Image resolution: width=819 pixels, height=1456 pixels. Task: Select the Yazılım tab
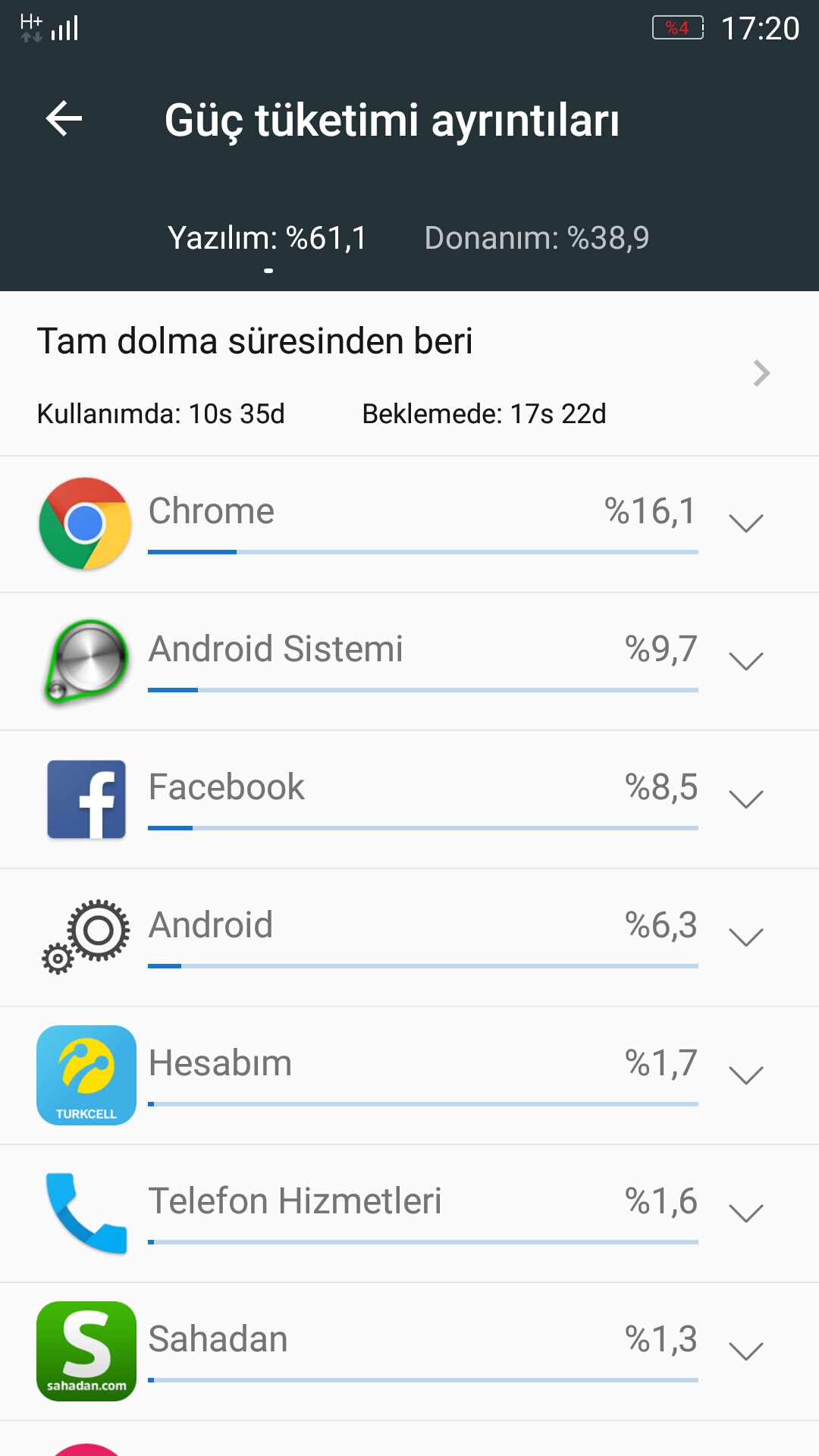coord(267,238)
